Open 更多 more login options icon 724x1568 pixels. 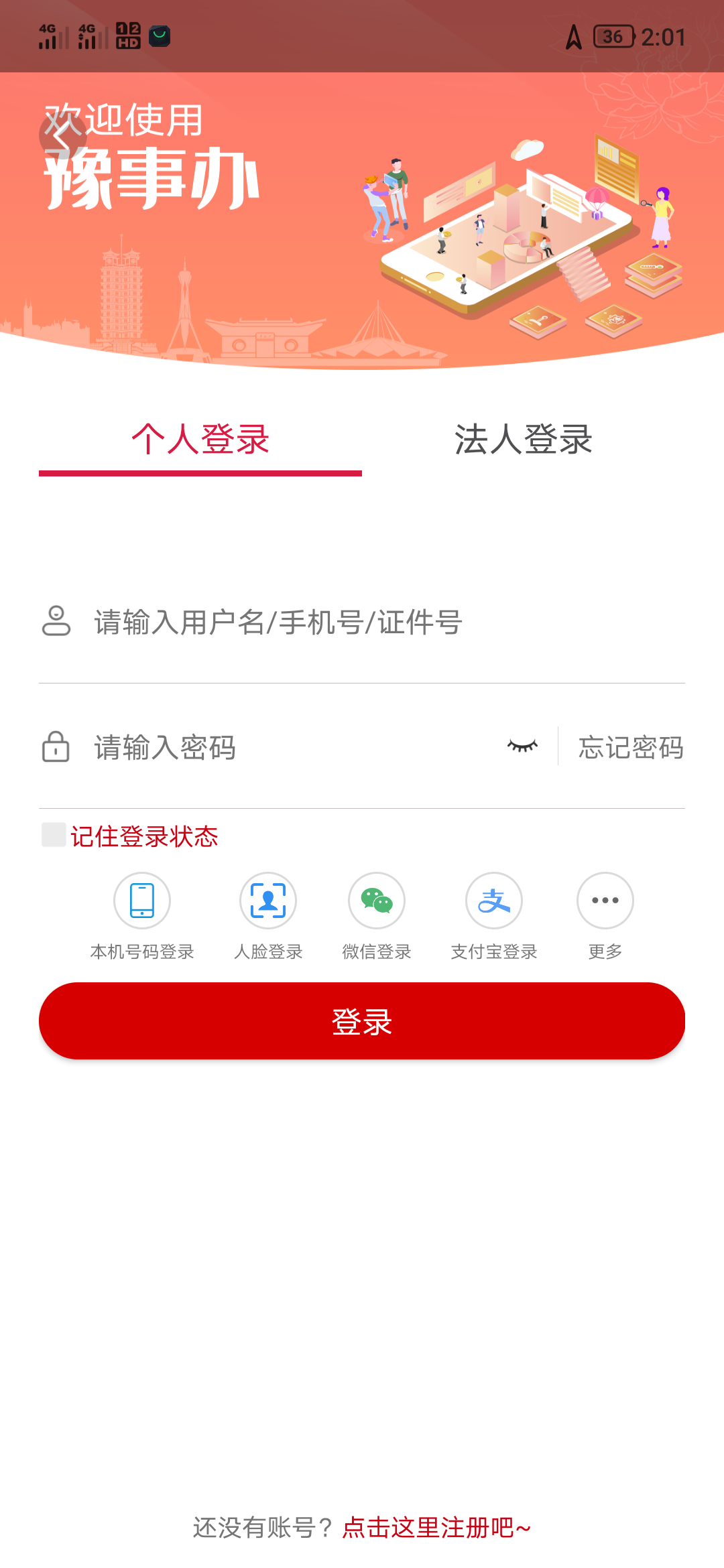click(x=604, y=901)
